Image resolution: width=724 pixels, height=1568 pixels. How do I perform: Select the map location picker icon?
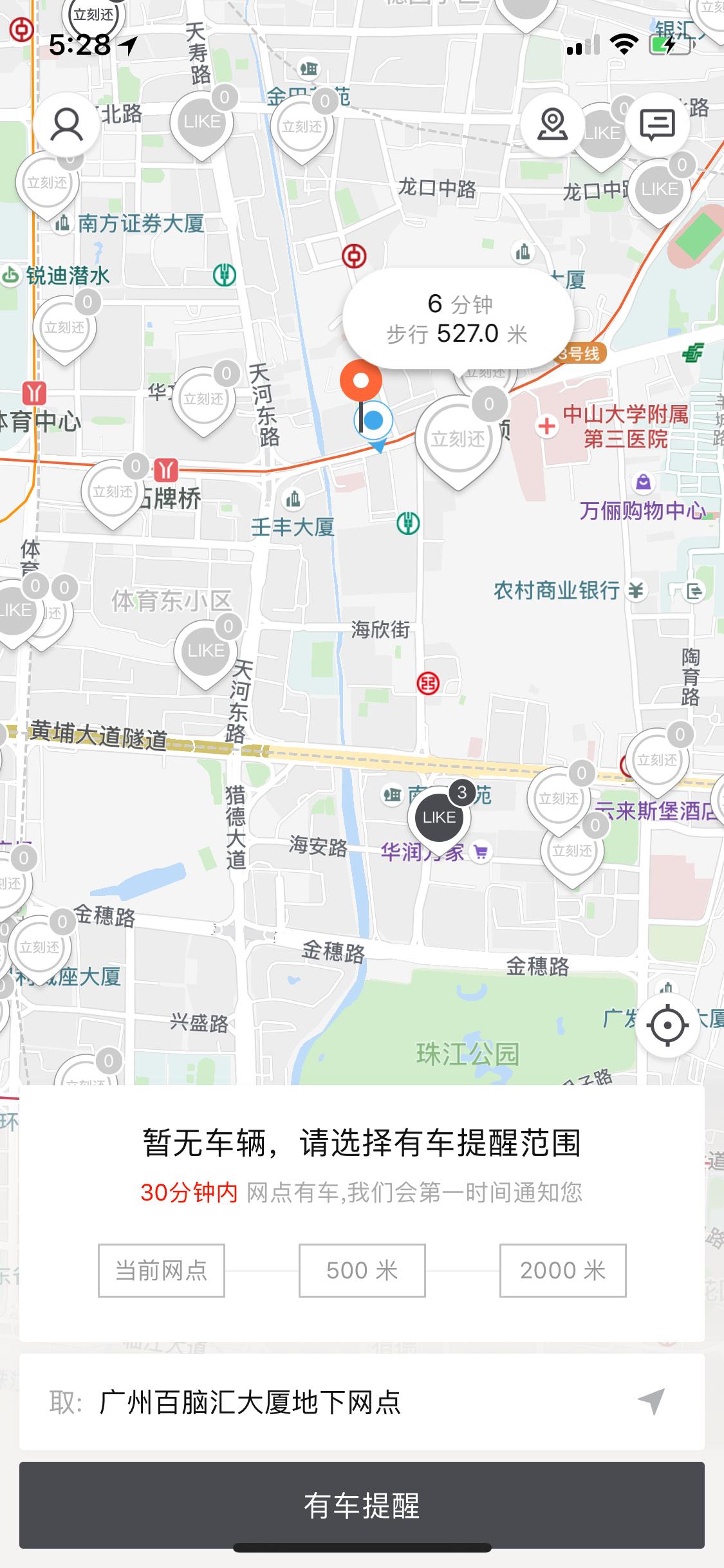[552, 124]
